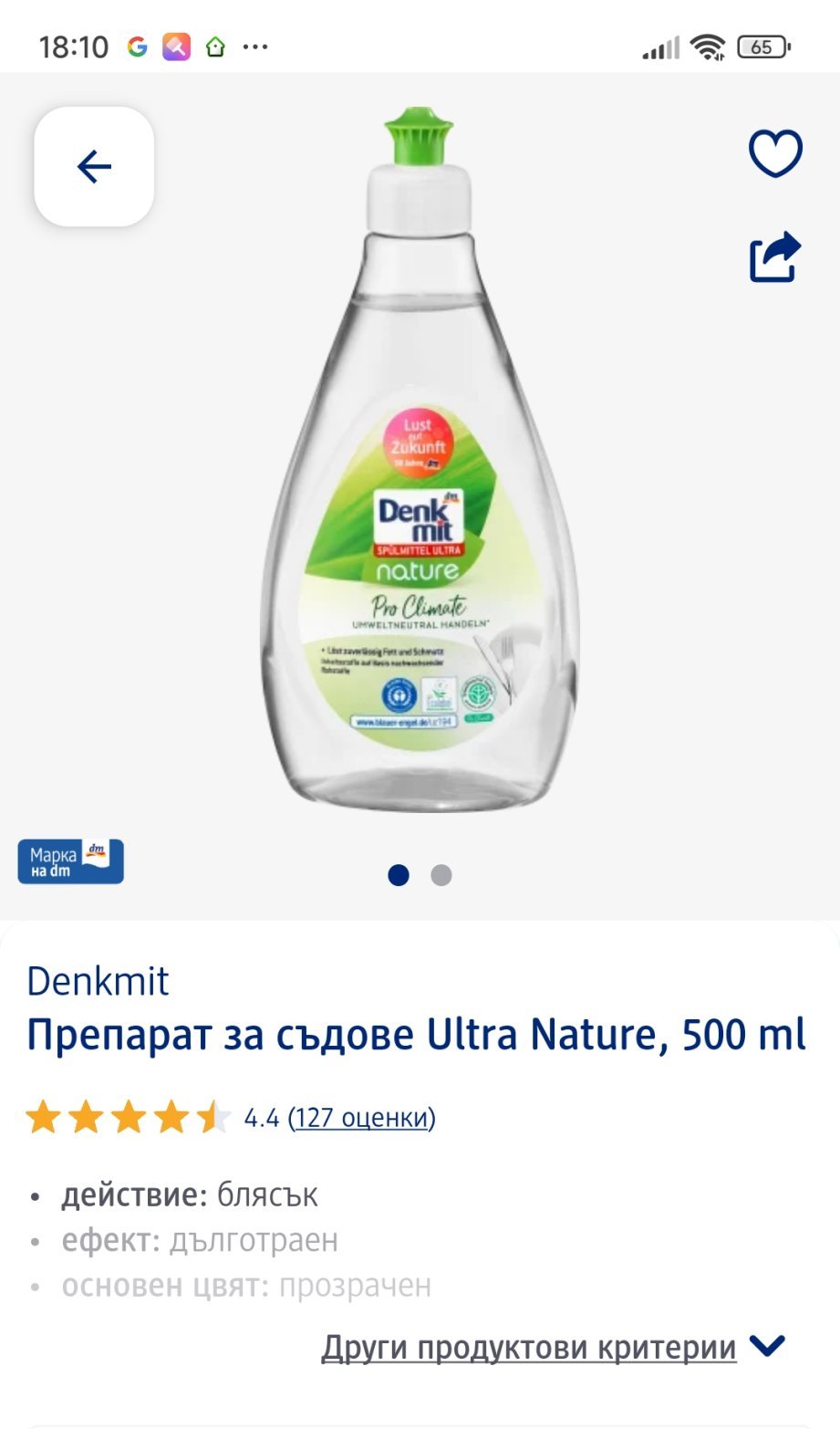Expand Други продуктови критерии
The height and width of the screenshot is (1429, 840).
point(553,1347)
